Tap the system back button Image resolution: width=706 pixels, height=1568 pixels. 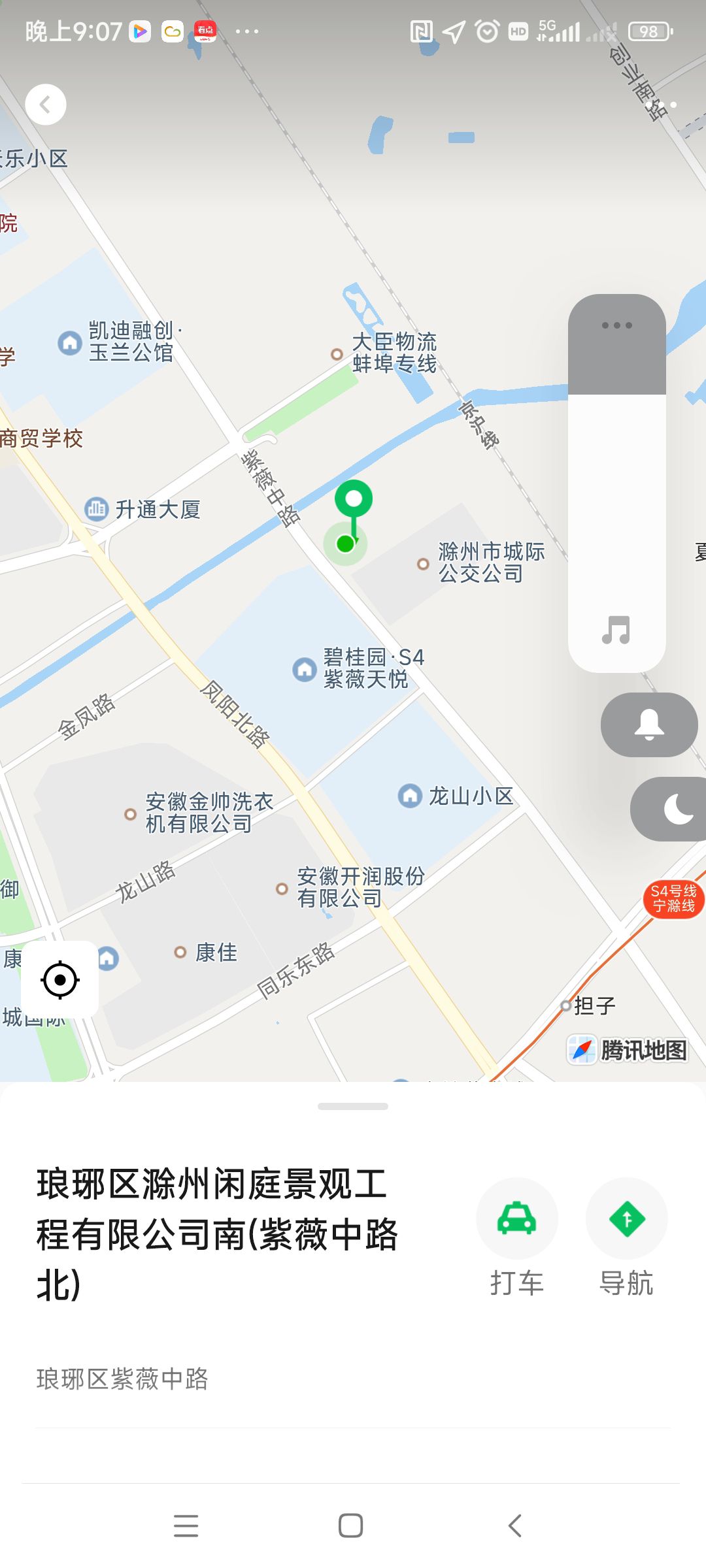click(515, 1526)
